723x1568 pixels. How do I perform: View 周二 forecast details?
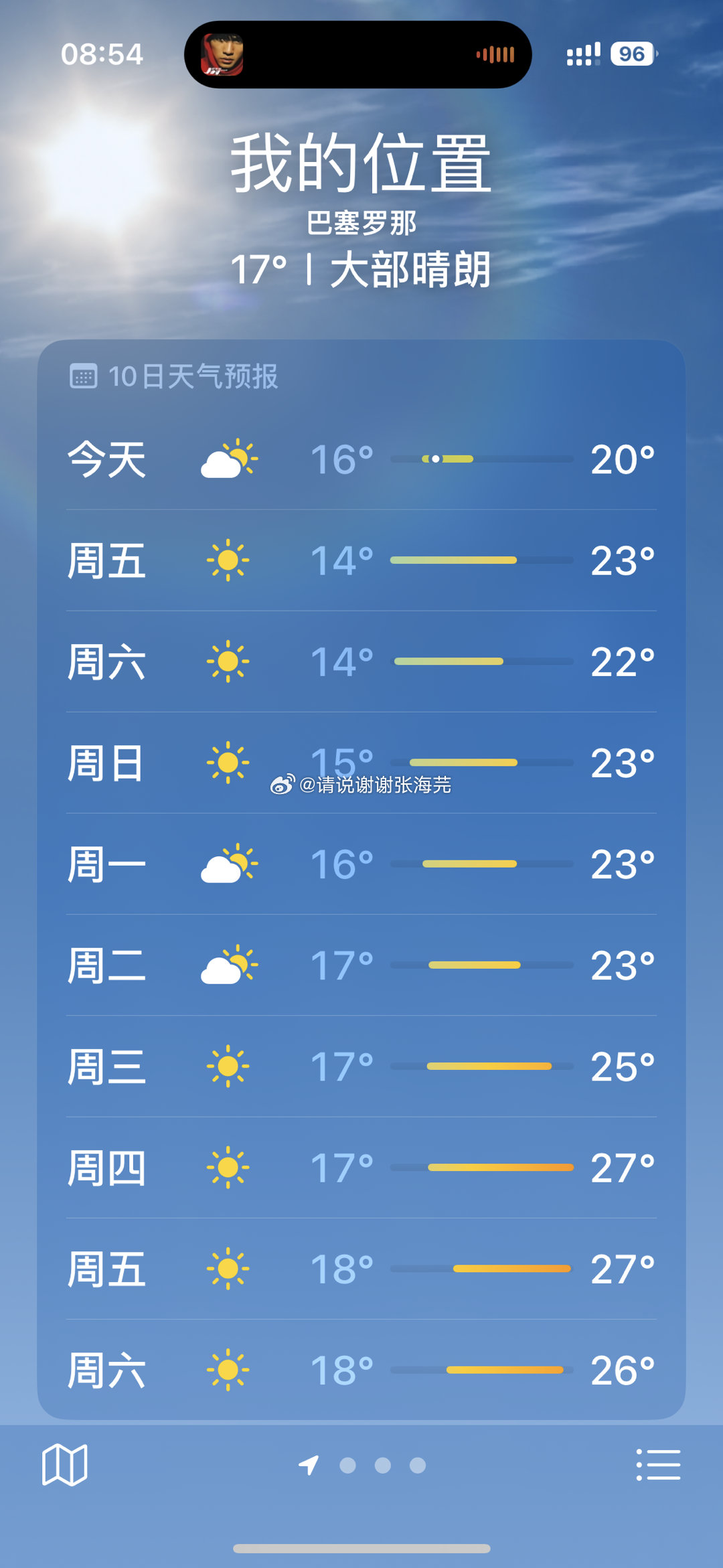click(x=361, y=965)
